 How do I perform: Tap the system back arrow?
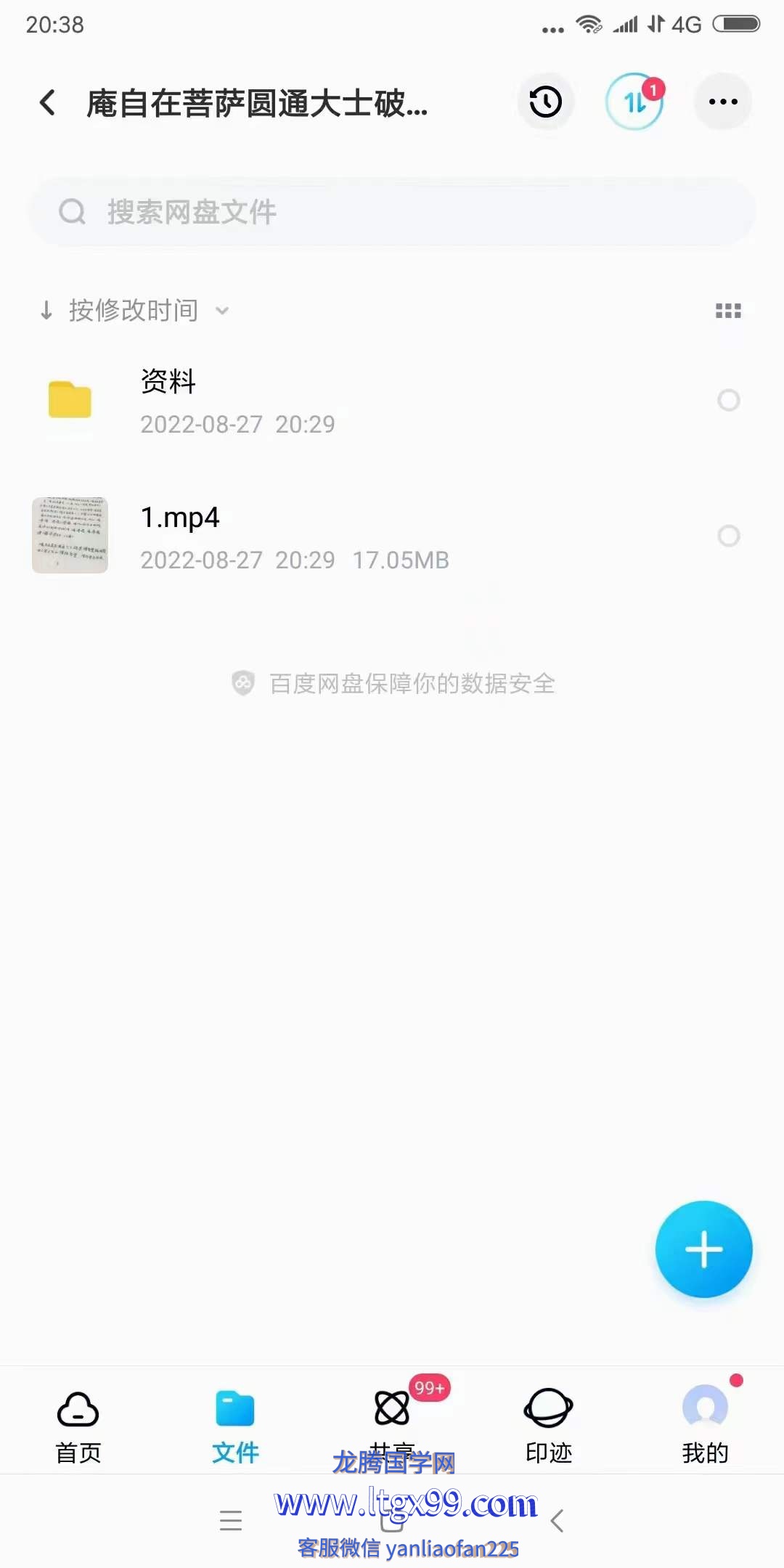coord(557,1520)
